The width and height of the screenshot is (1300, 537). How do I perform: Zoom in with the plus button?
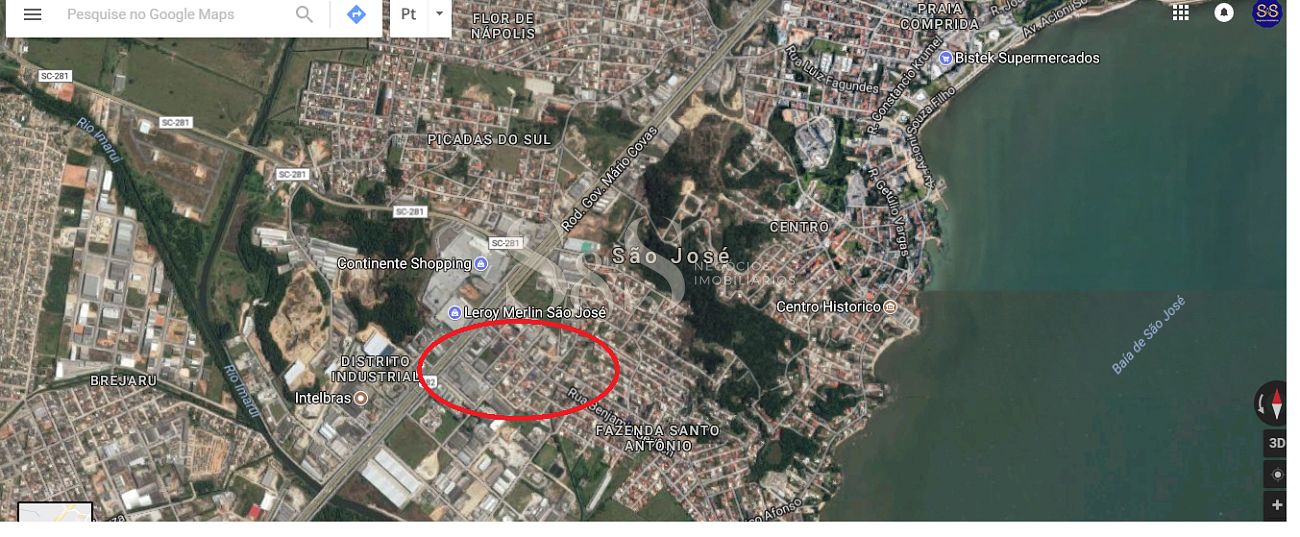pos(1276,505)
